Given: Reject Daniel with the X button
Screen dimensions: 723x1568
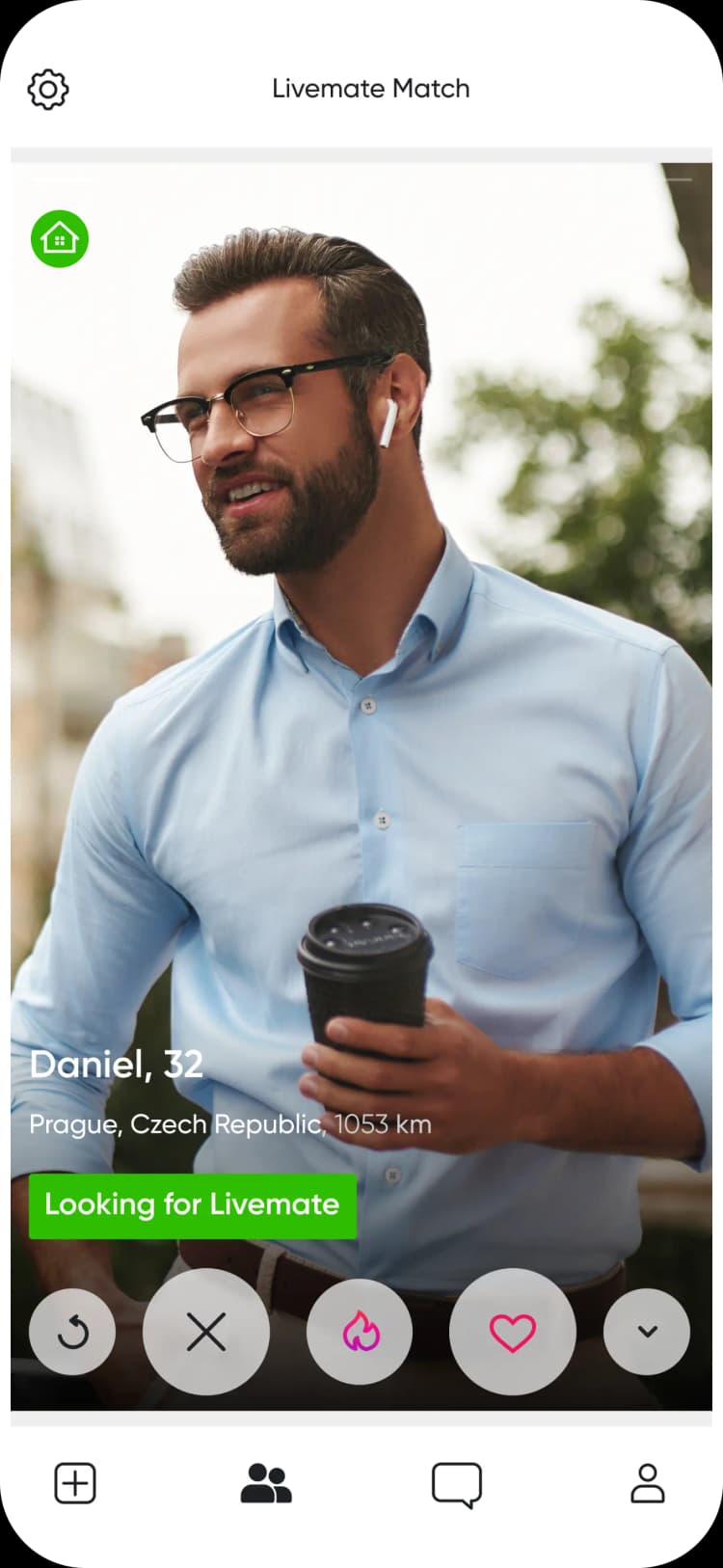Looking at the screenshot, I should (205, 1332).
